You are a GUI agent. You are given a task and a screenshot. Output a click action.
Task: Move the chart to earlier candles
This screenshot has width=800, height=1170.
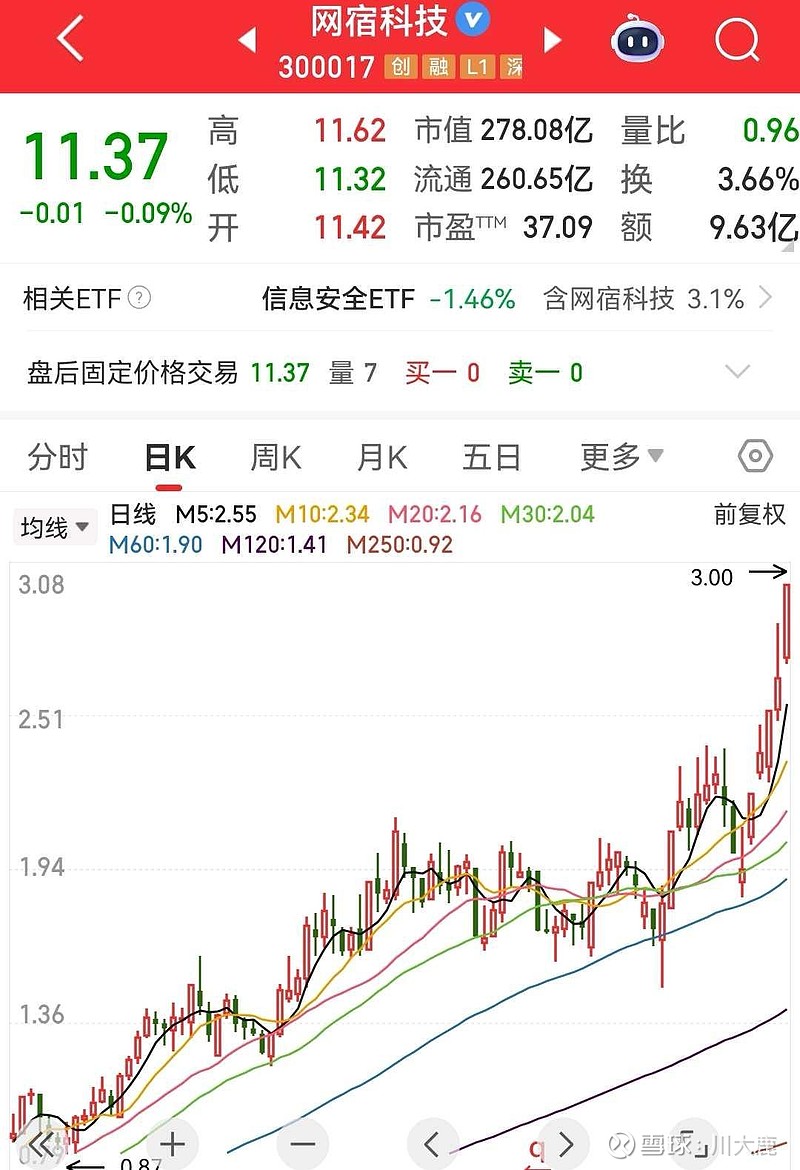pos(432,1144)
